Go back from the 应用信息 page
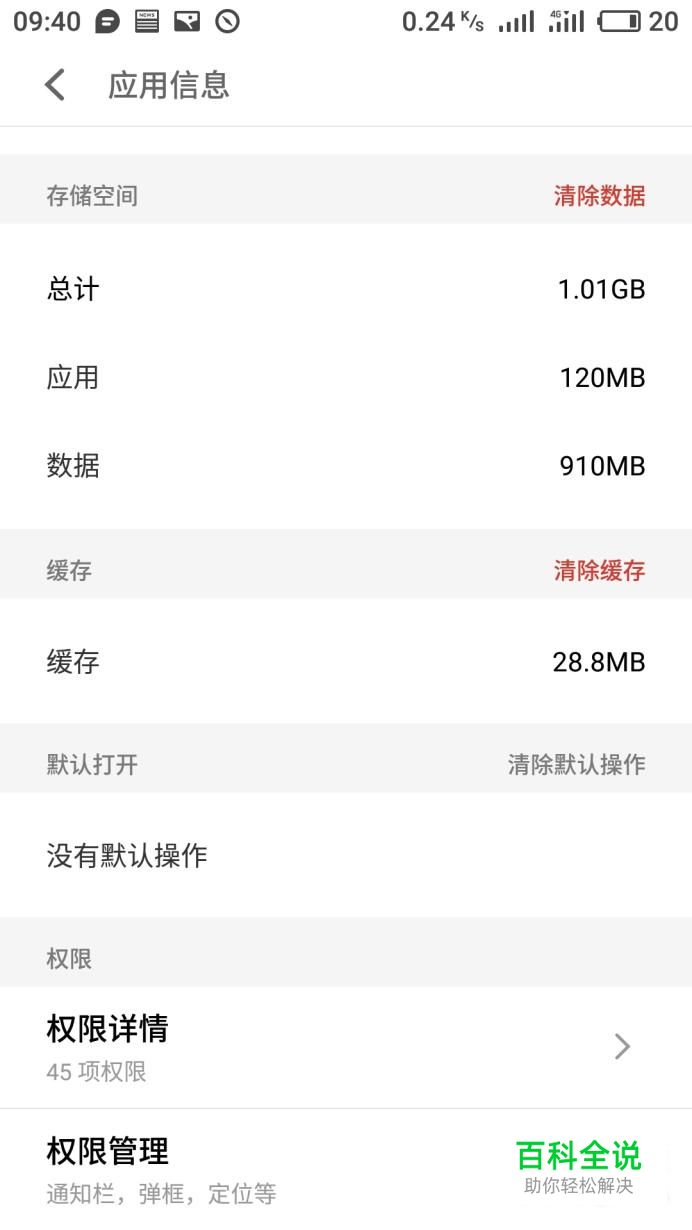Image resolution: width=692 pixels, height=1230 pixels. (55, 86)
